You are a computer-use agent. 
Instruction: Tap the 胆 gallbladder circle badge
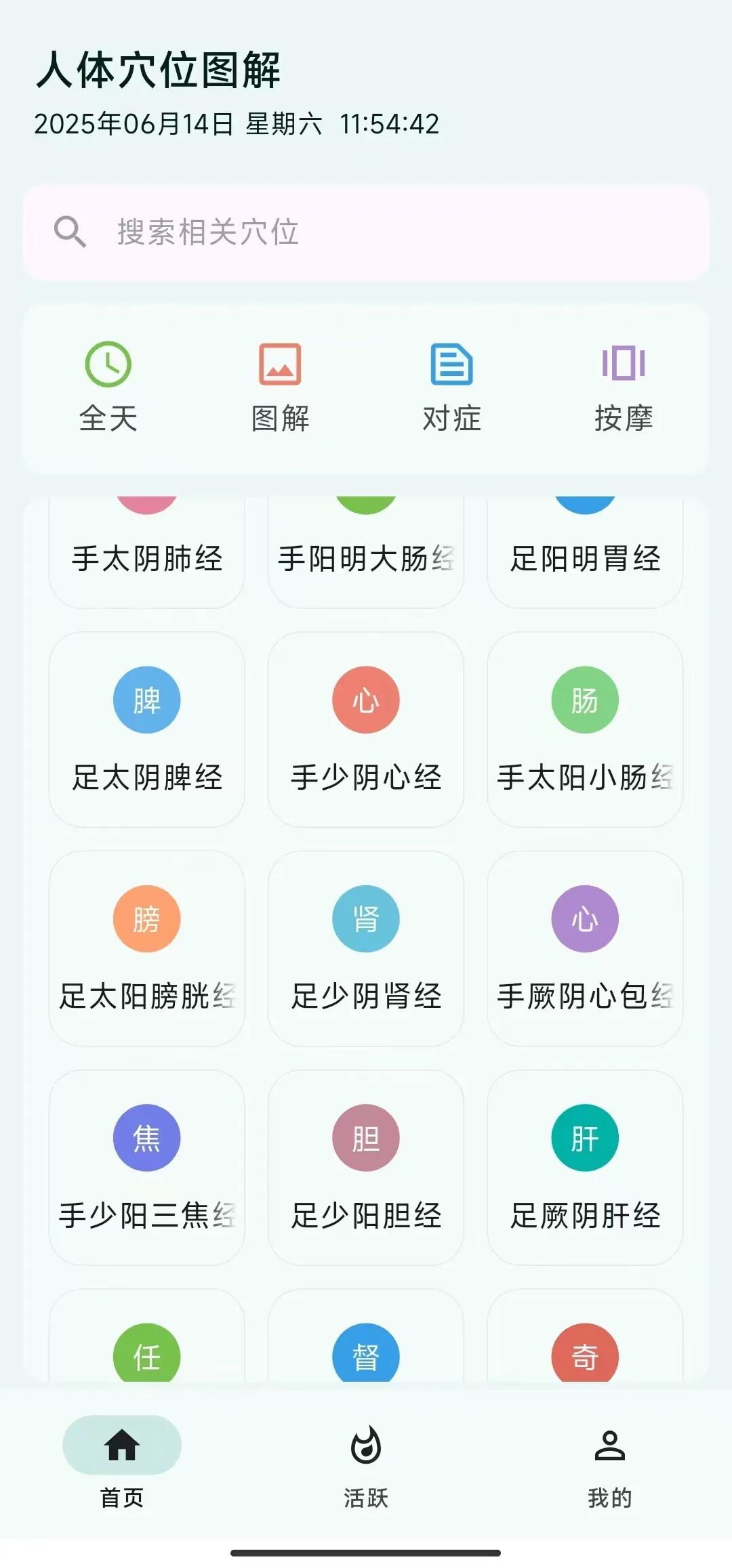tap(366, 1138)
